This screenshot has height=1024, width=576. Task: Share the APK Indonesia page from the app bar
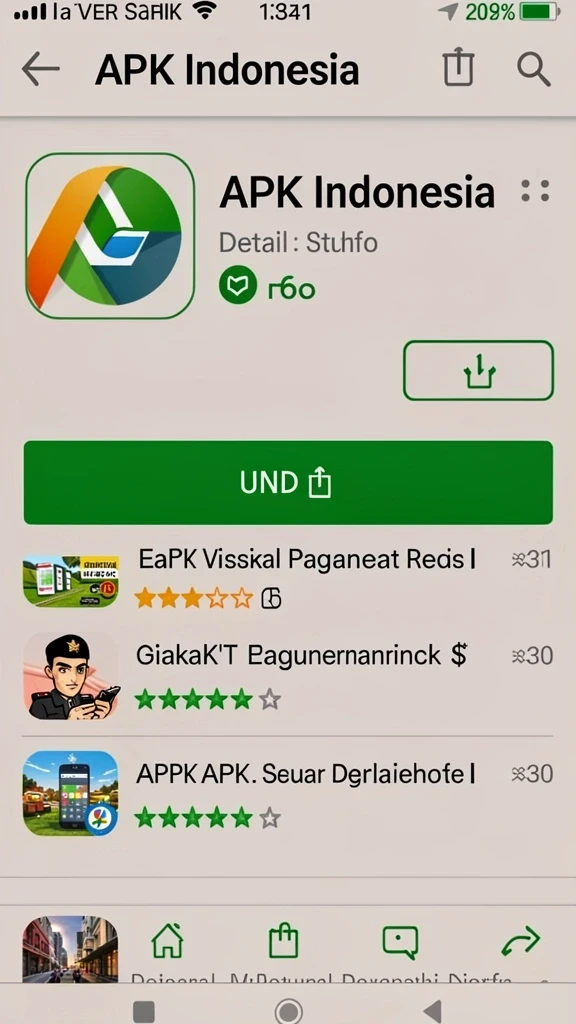click(458, 67)
